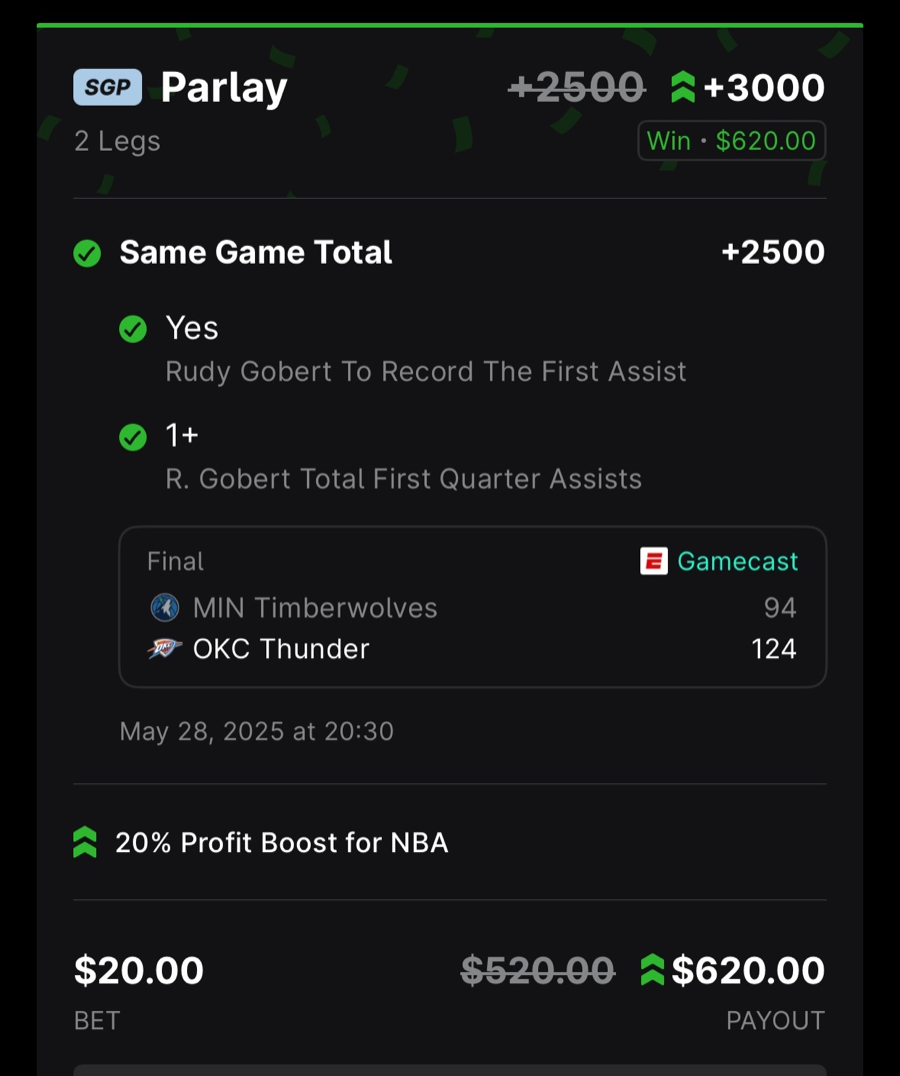Click the green checkmark beside Same Game Total
Image resolution: width=900 pixels, height=1076 pixels.
(87, 253)
